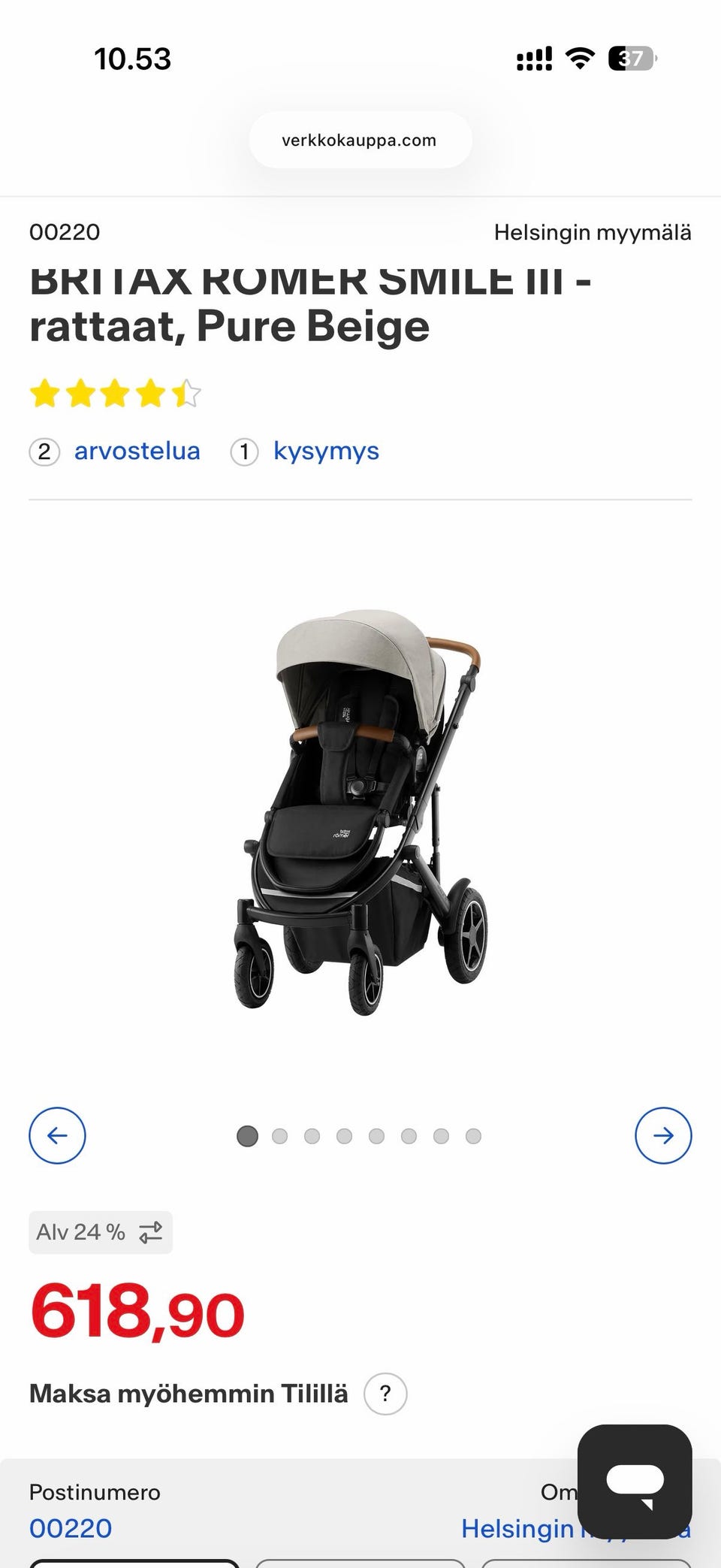
Task: Open the Maksa myöhemmin Tilillä help icon
Action: coord(385,1394)
